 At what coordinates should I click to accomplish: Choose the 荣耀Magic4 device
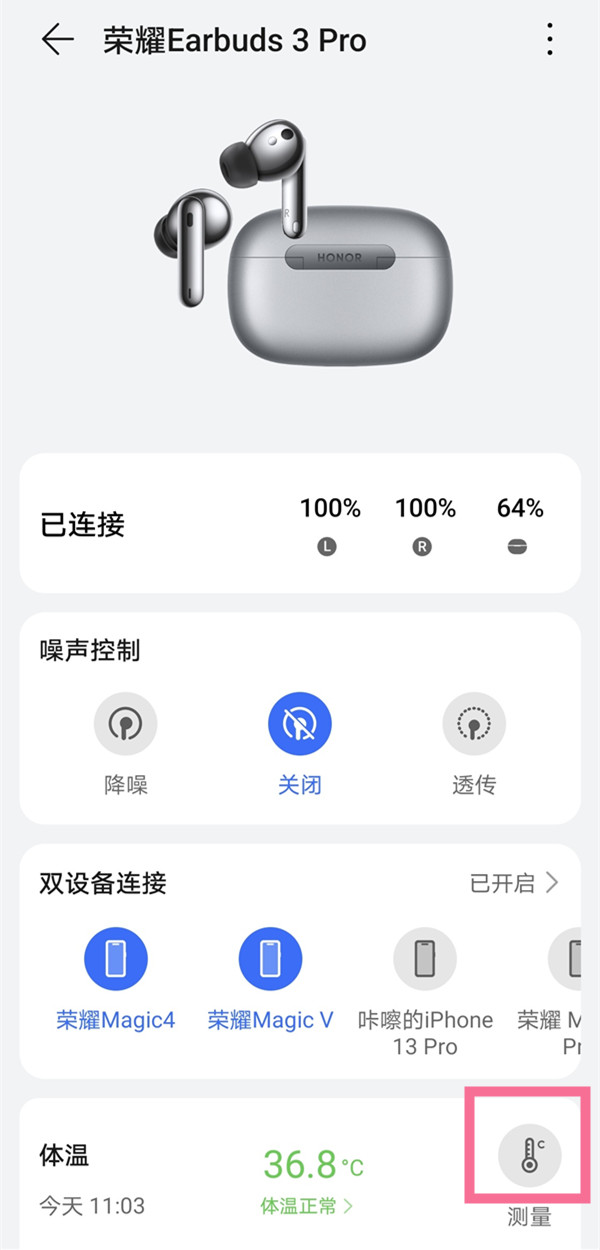point(116,960)
